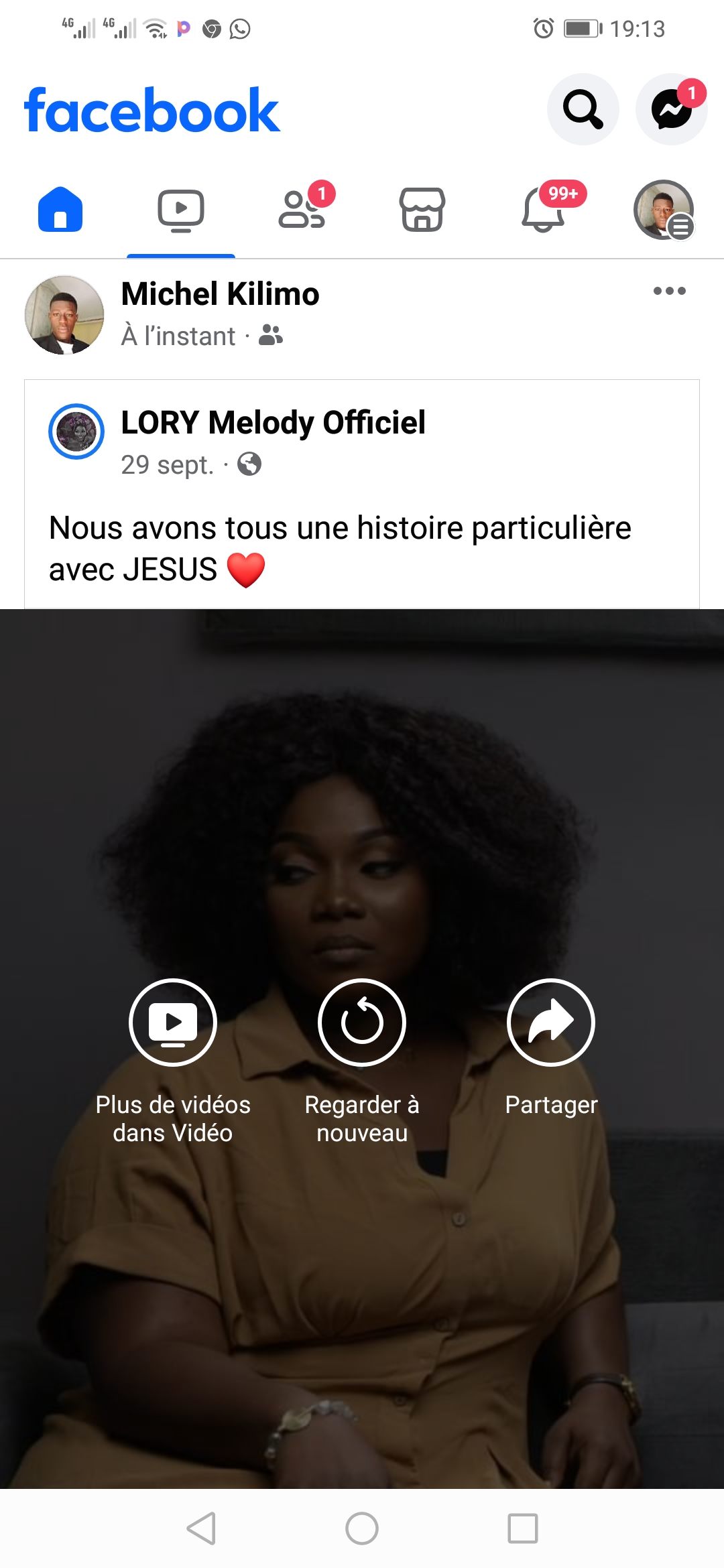The width and height of the screenshot is (724, 1568).
Task: Go back with the system back button
Action: (x=201, y=1528)
